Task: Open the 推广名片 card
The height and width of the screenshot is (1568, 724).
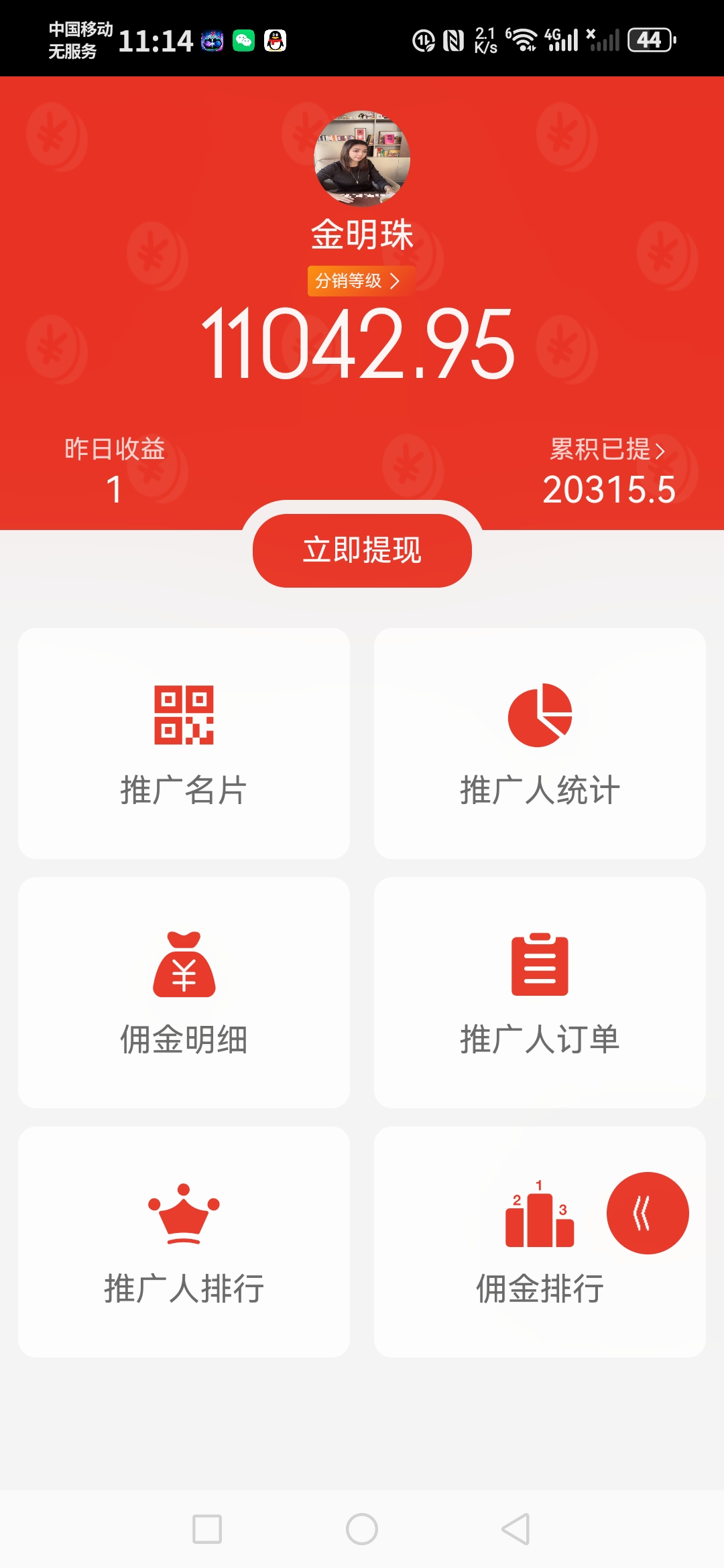Action: (184, 743)
